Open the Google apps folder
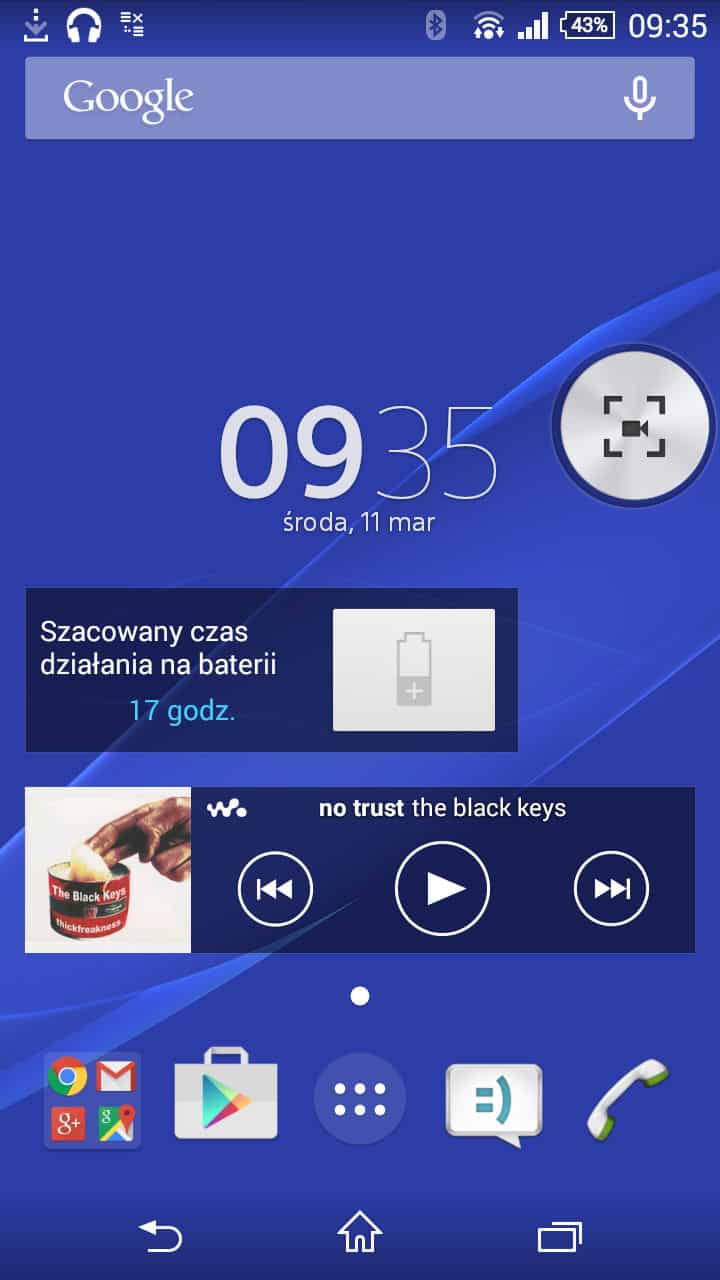The height and width of the screenshot is (1280, 720). tap(92, 1100)
